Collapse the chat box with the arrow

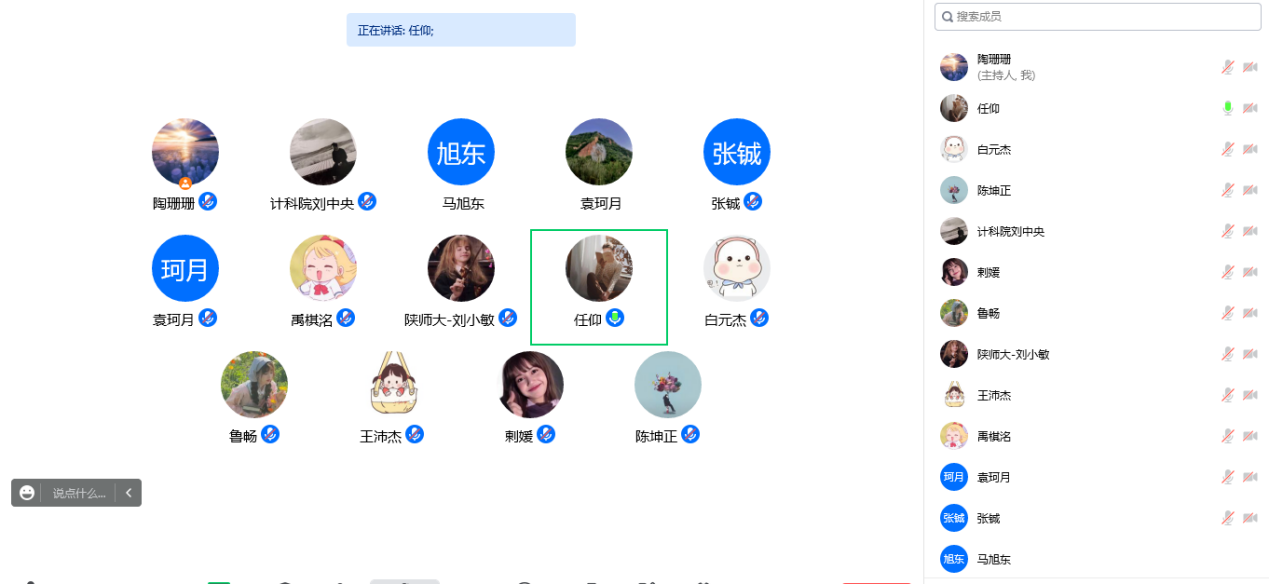tap(129, 493)
